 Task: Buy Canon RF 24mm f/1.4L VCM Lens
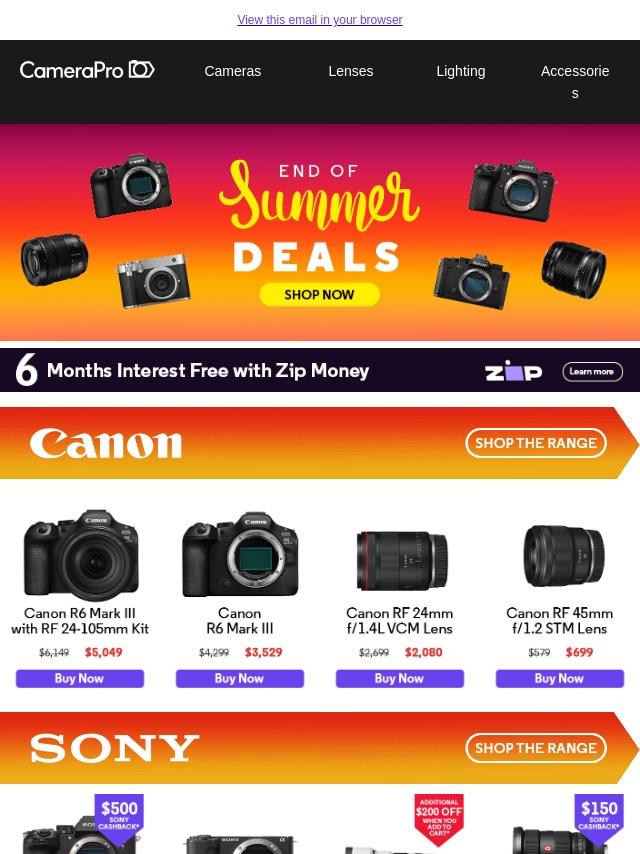pyautogui.click(x=399, y=678)
